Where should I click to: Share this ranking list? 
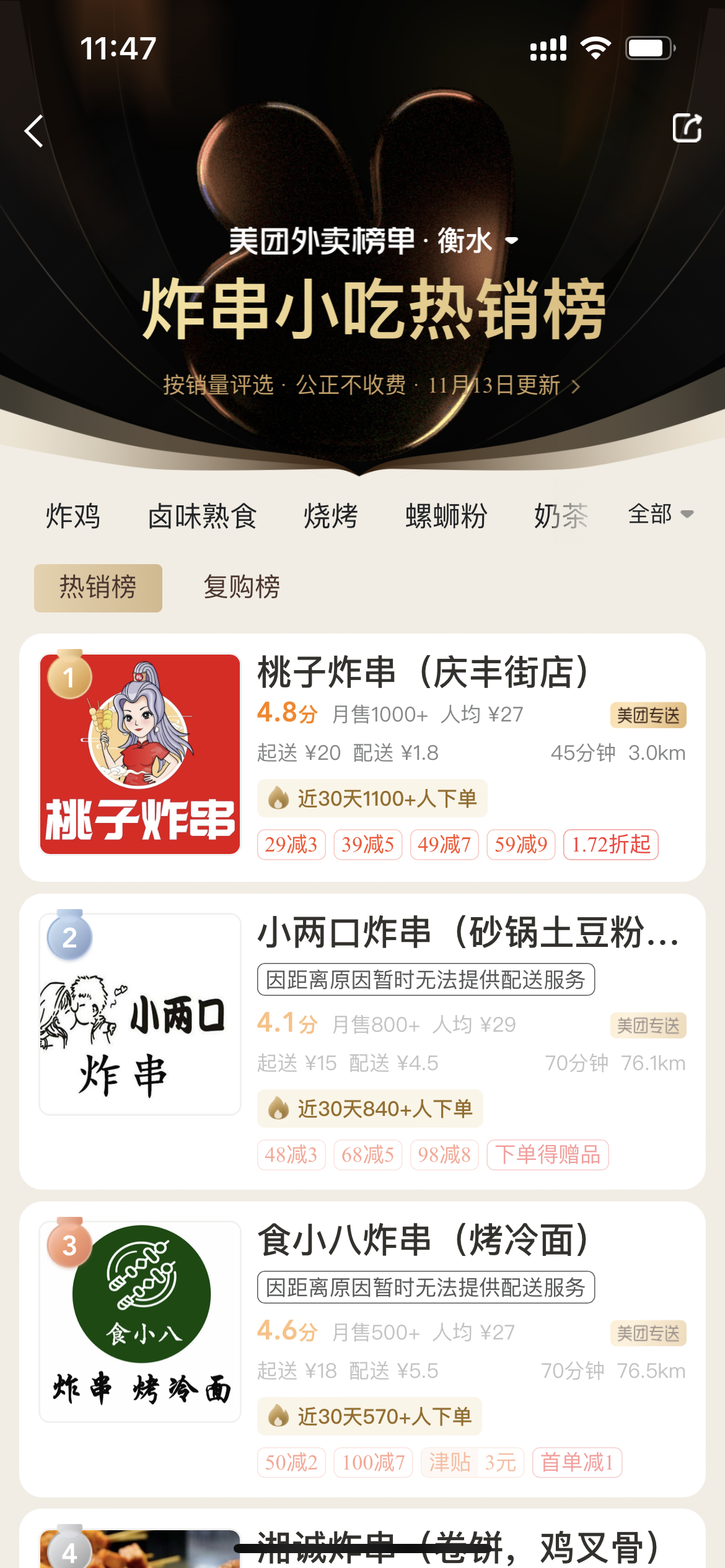[687, 129]
